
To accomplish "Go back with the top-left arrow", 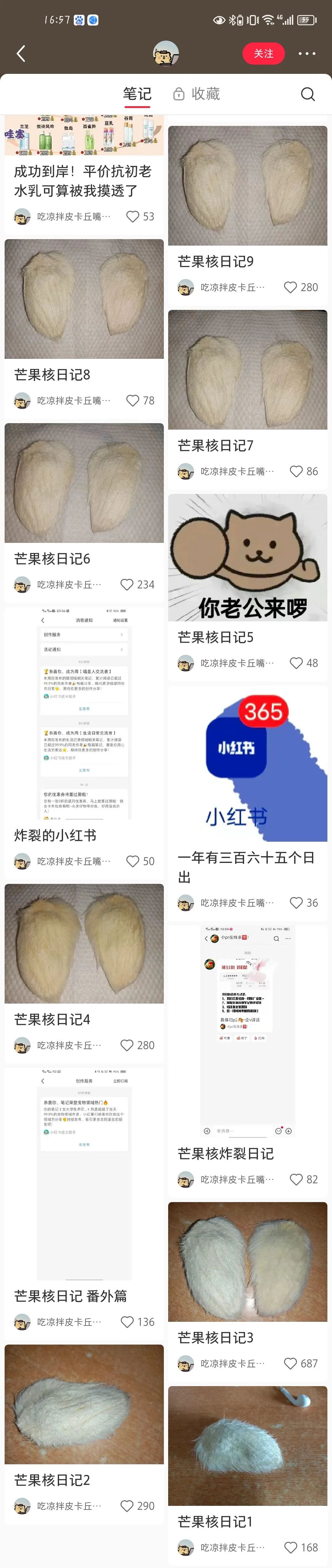I will (x=21, y=54).
